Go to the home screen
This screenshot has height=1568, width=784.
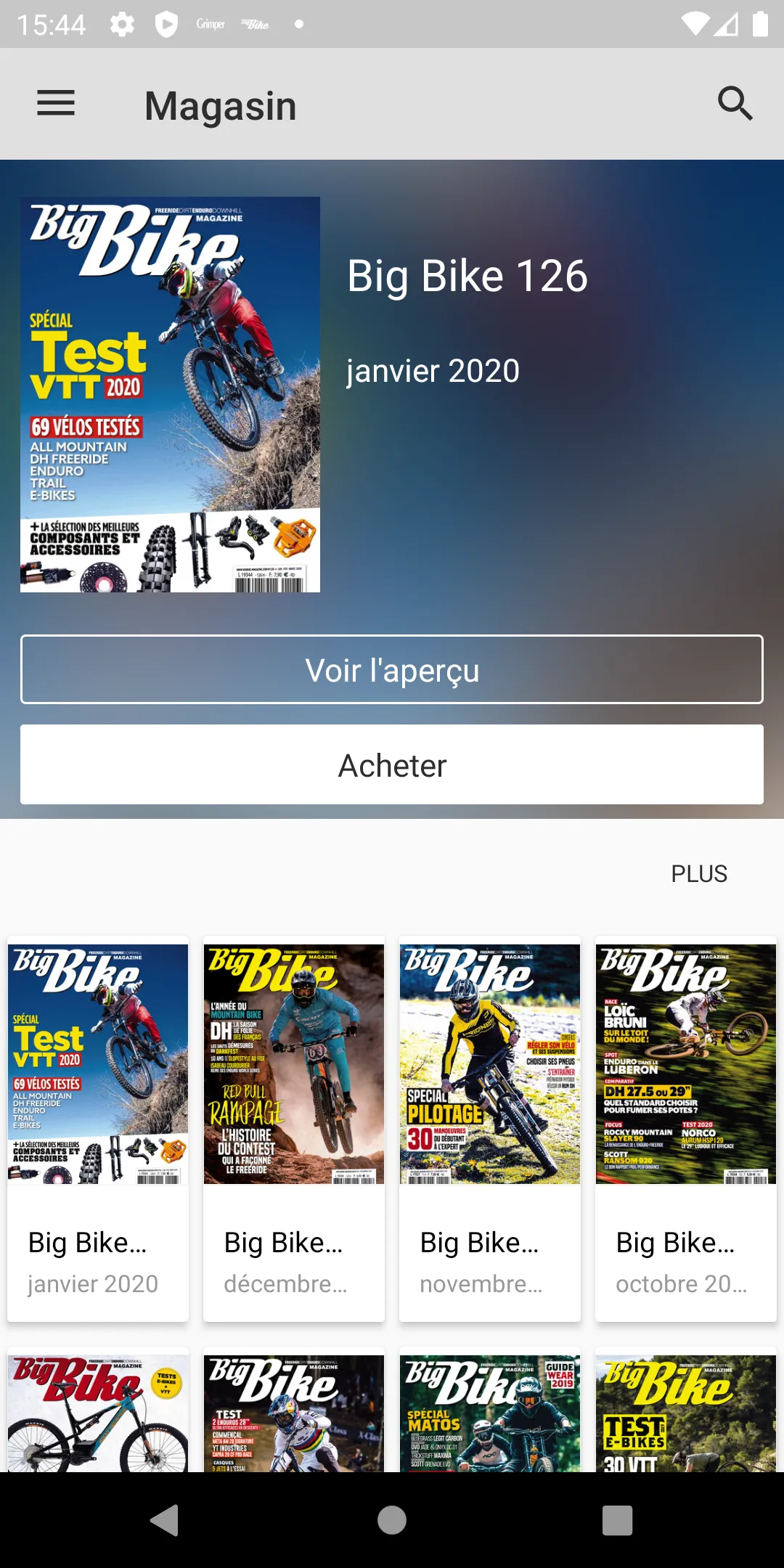(x=392, y=1519)
